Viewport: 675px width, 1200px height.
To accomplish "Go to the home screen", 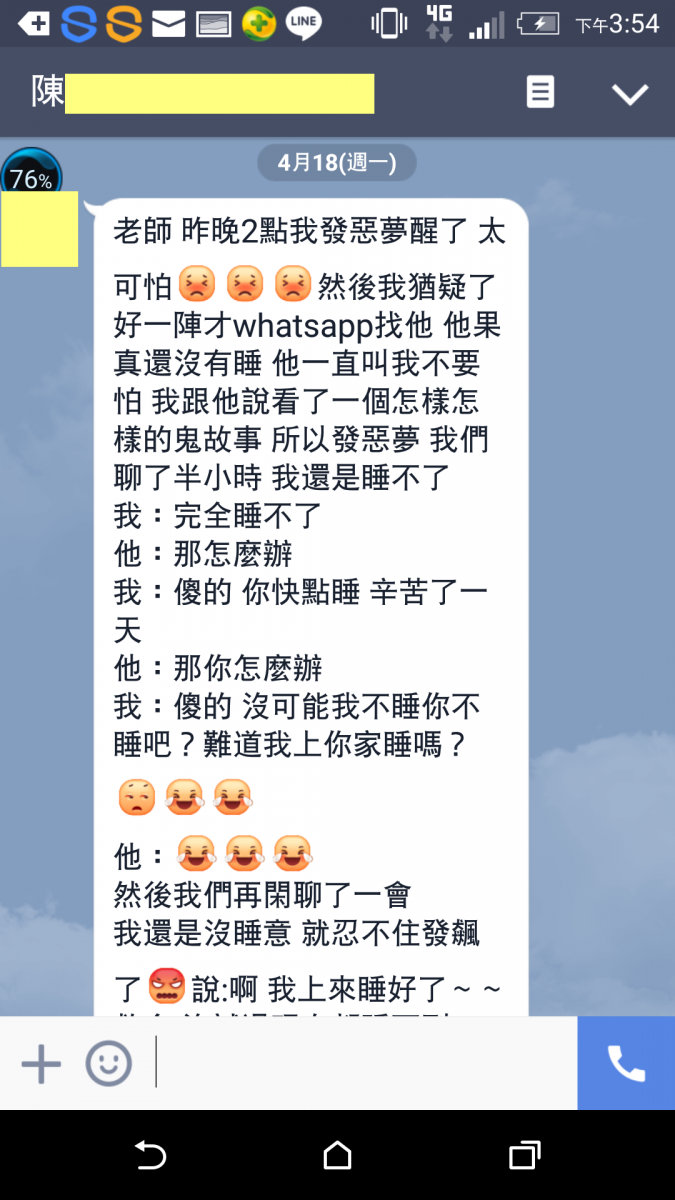I will [337, 1156].
